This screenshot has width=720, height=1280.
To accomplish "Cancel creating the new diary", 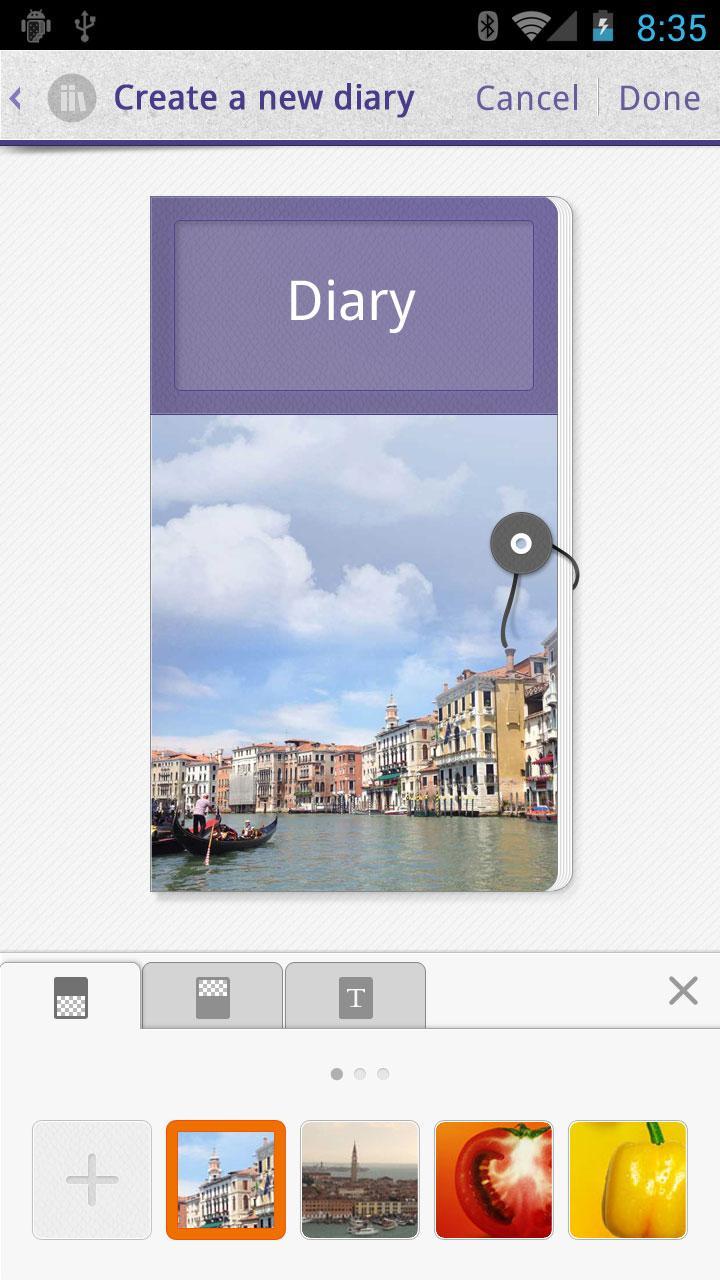I will tap(526, 97).
